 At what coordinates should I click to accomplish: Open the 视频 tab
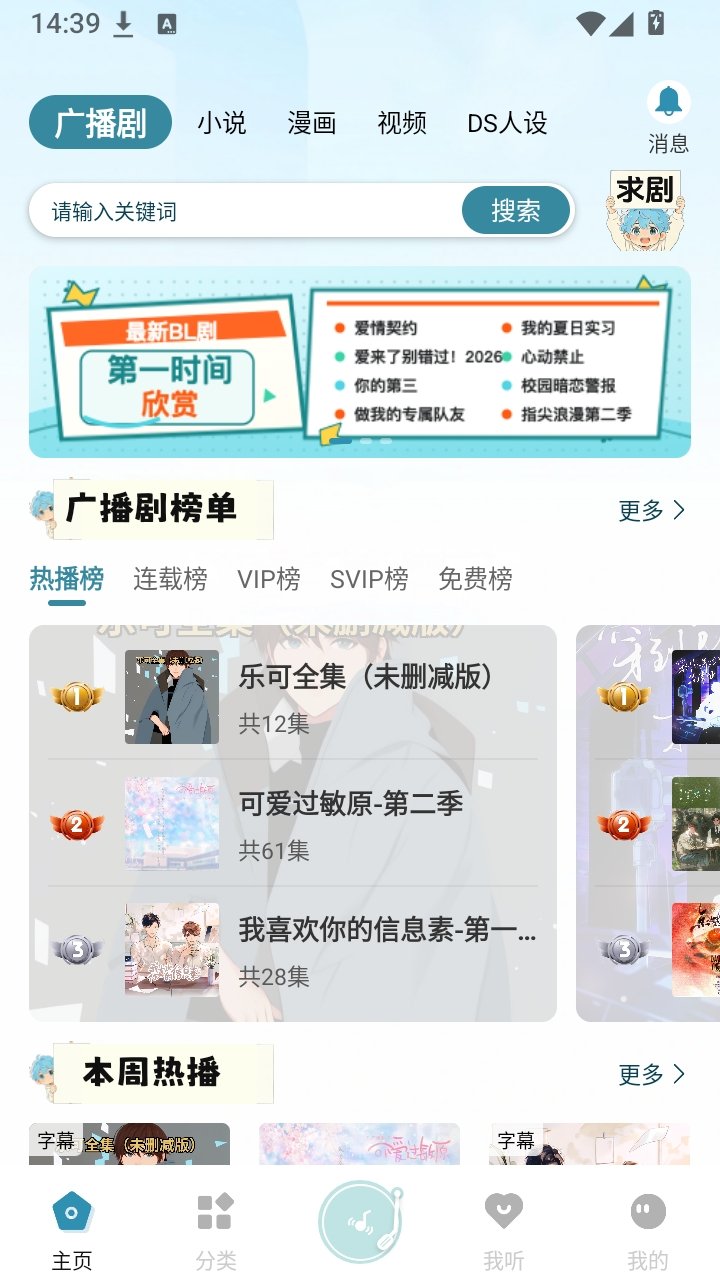402,123
